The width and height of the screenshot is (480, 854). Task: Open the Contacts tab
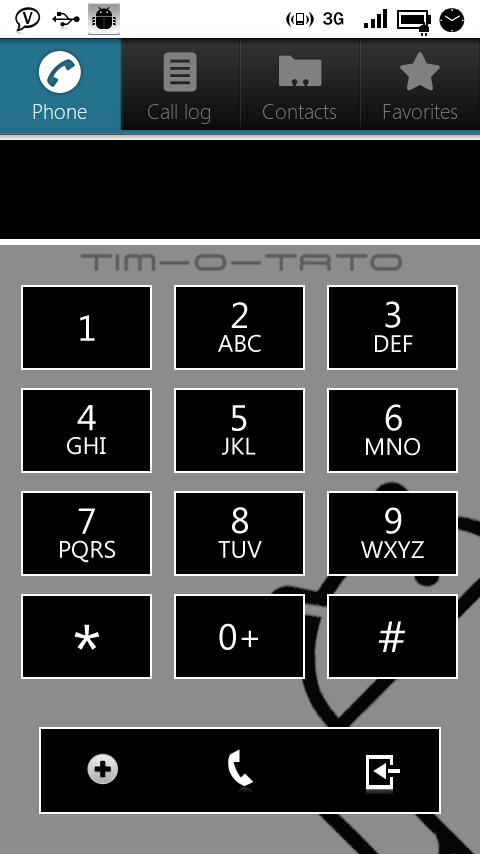point(300,84)
